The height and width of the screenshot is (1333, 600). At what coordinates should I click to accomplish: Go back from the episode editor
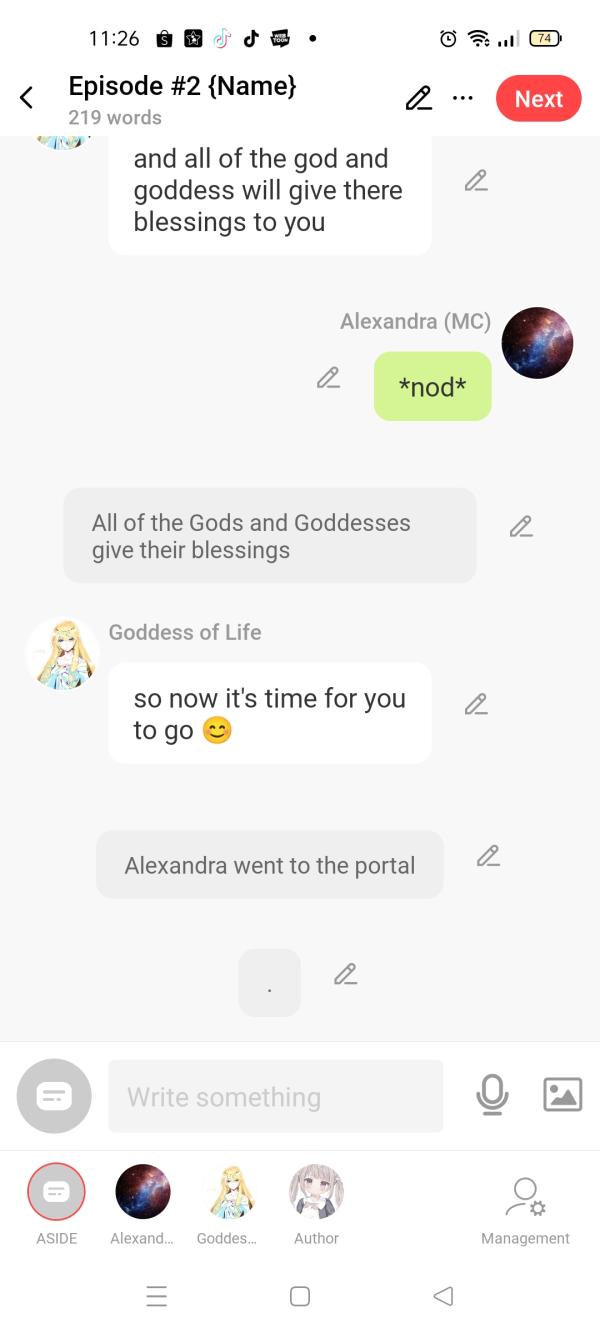(27, 98)
